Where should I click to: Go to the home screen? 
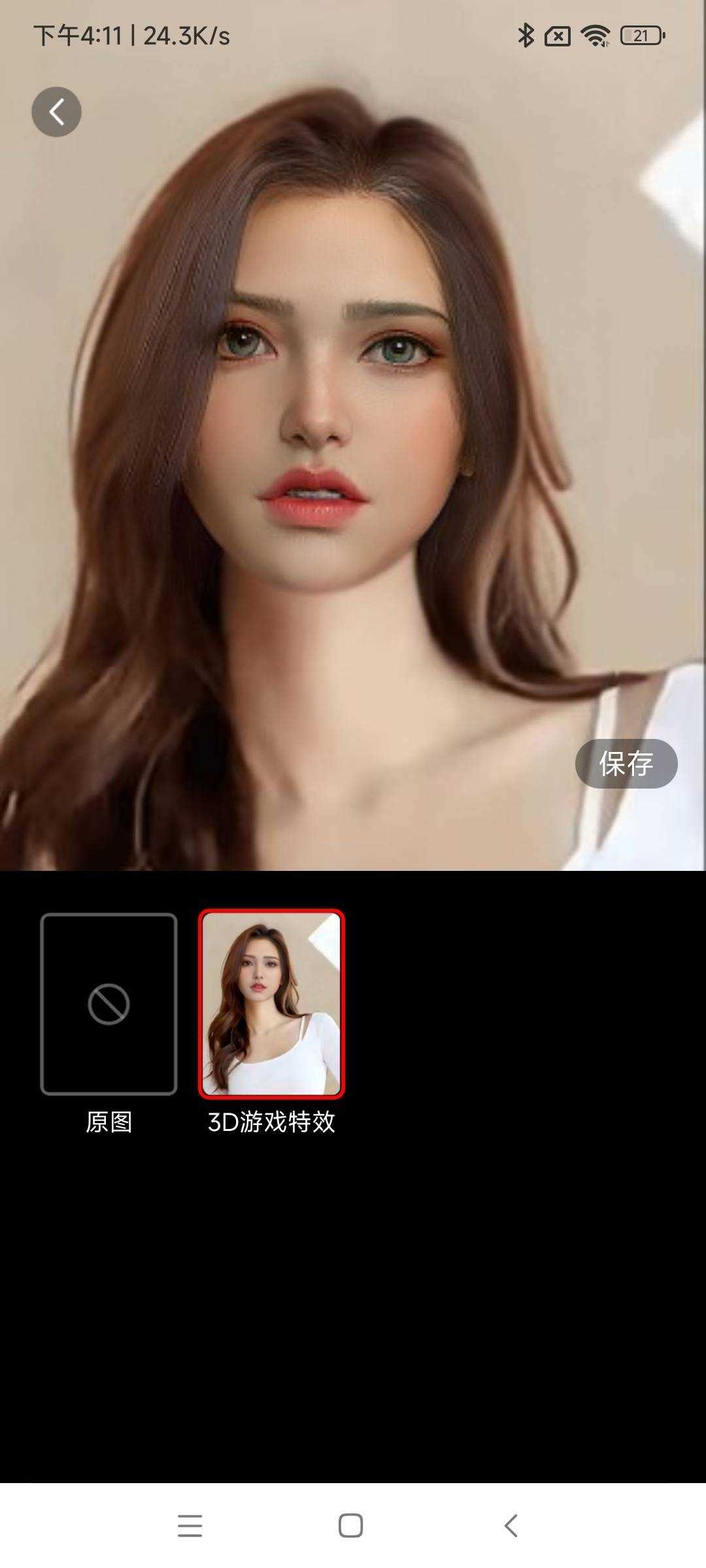tap(351, 1526)
